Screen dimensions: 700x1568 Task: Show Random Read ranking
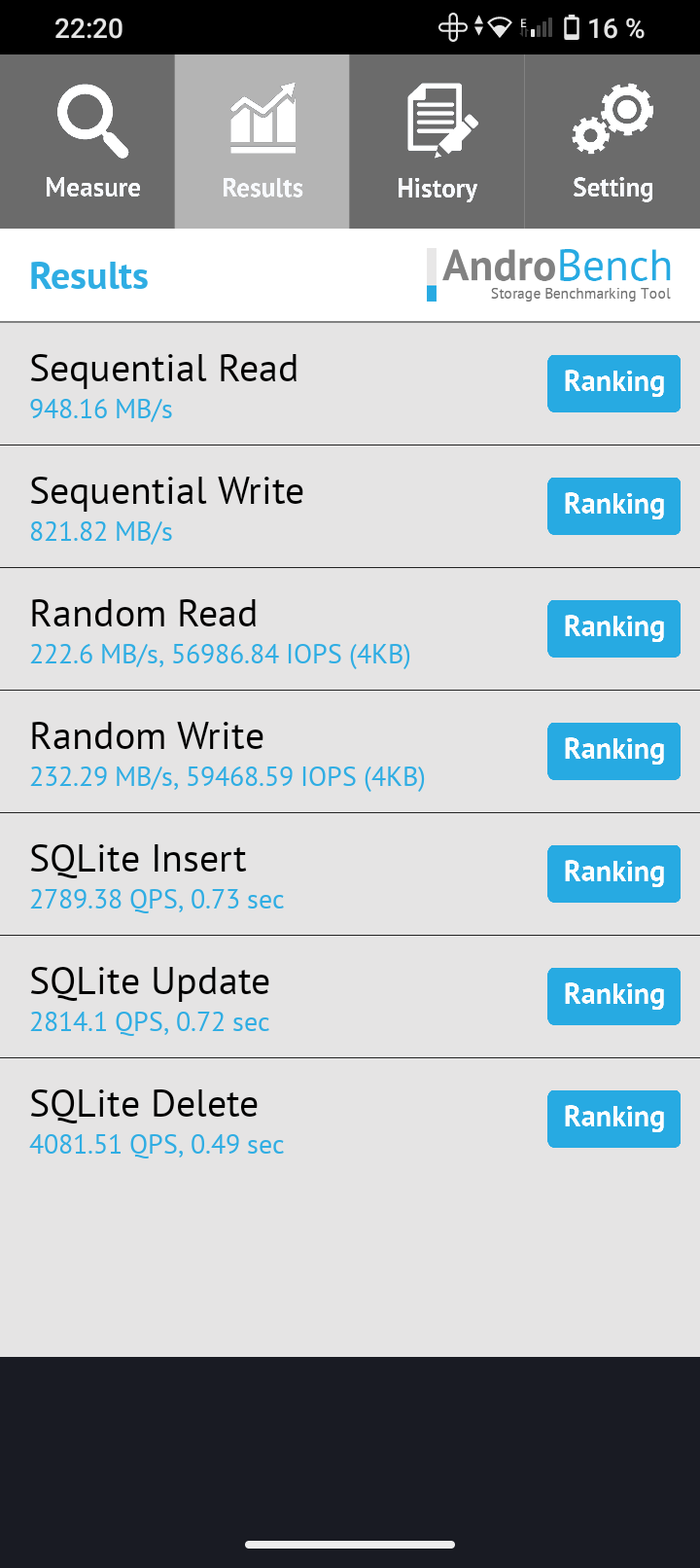tap(613, 628)
